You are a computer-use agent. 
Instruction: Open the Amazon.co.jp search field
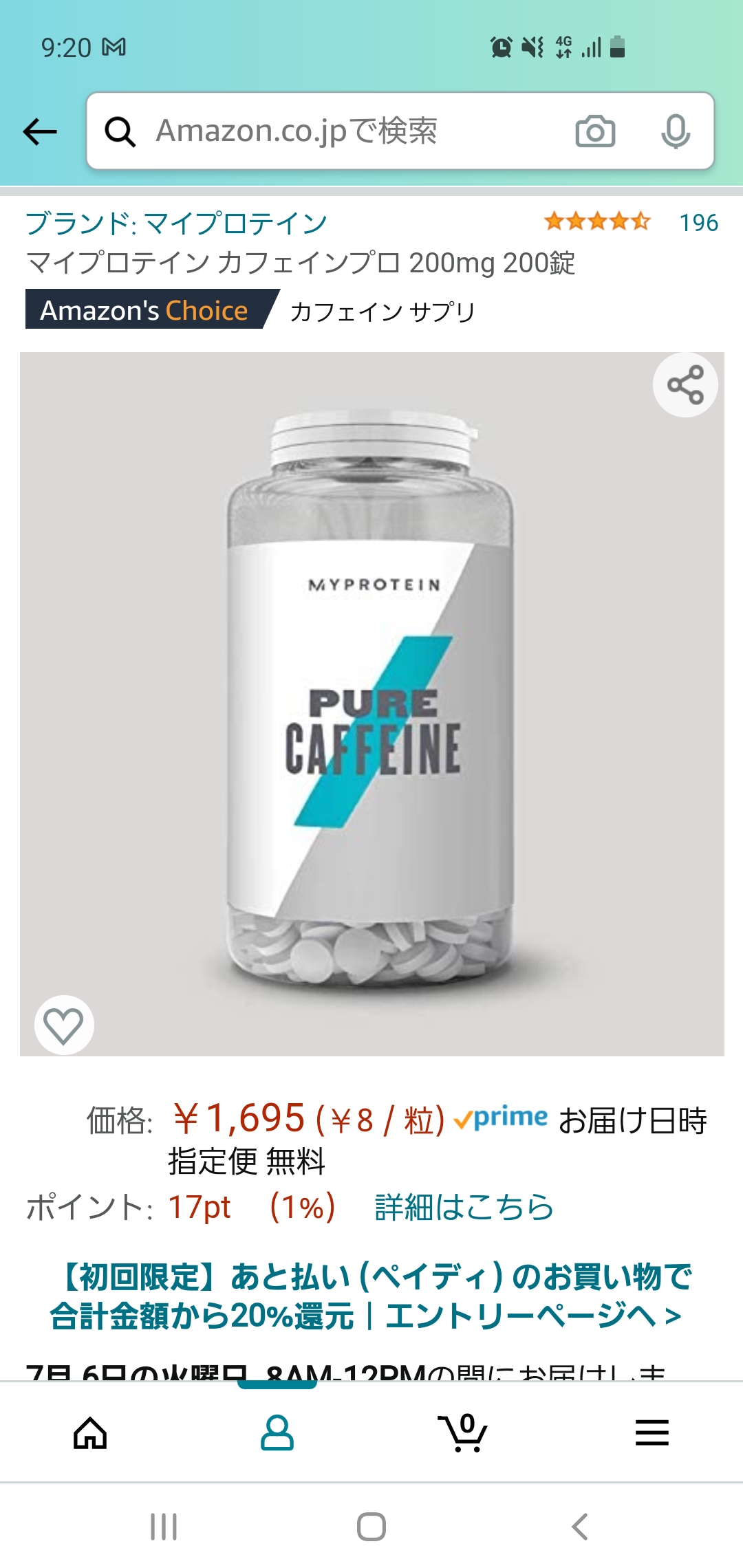(344, 131)
